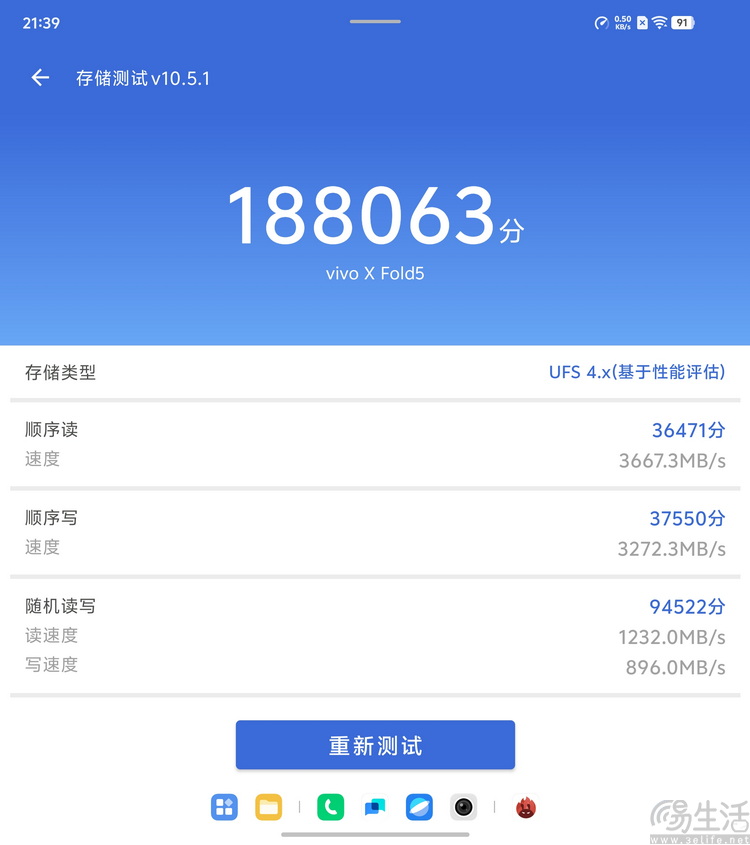Launch the Camera app from the dock
This screenshot has height=845, width=750.
[463, 807]
